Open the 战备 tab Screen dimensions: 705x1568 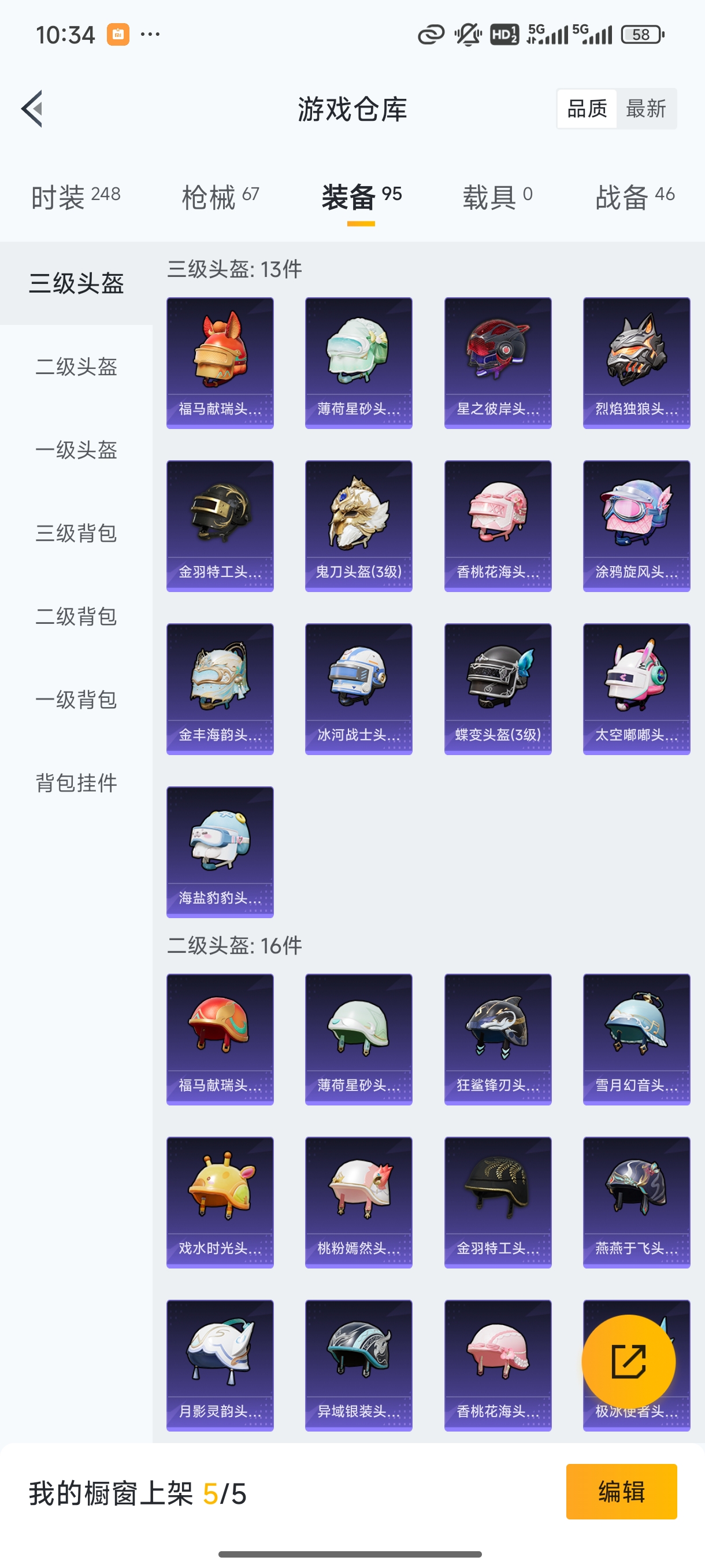click(x=635, y=197)
